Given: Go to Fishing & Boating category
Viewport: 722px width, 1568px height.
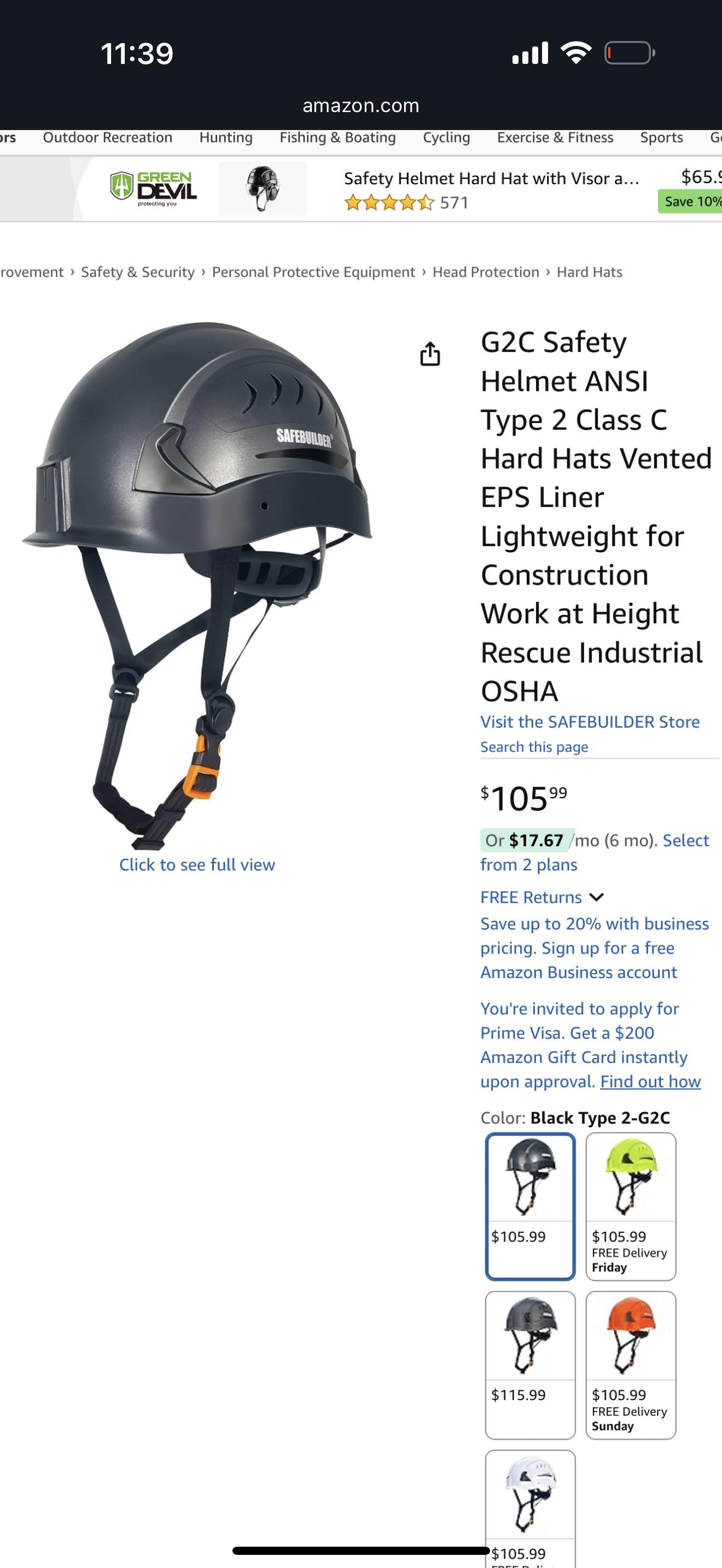Looking at the screenshot, I should pyautogui.click(x=338, y=138).
